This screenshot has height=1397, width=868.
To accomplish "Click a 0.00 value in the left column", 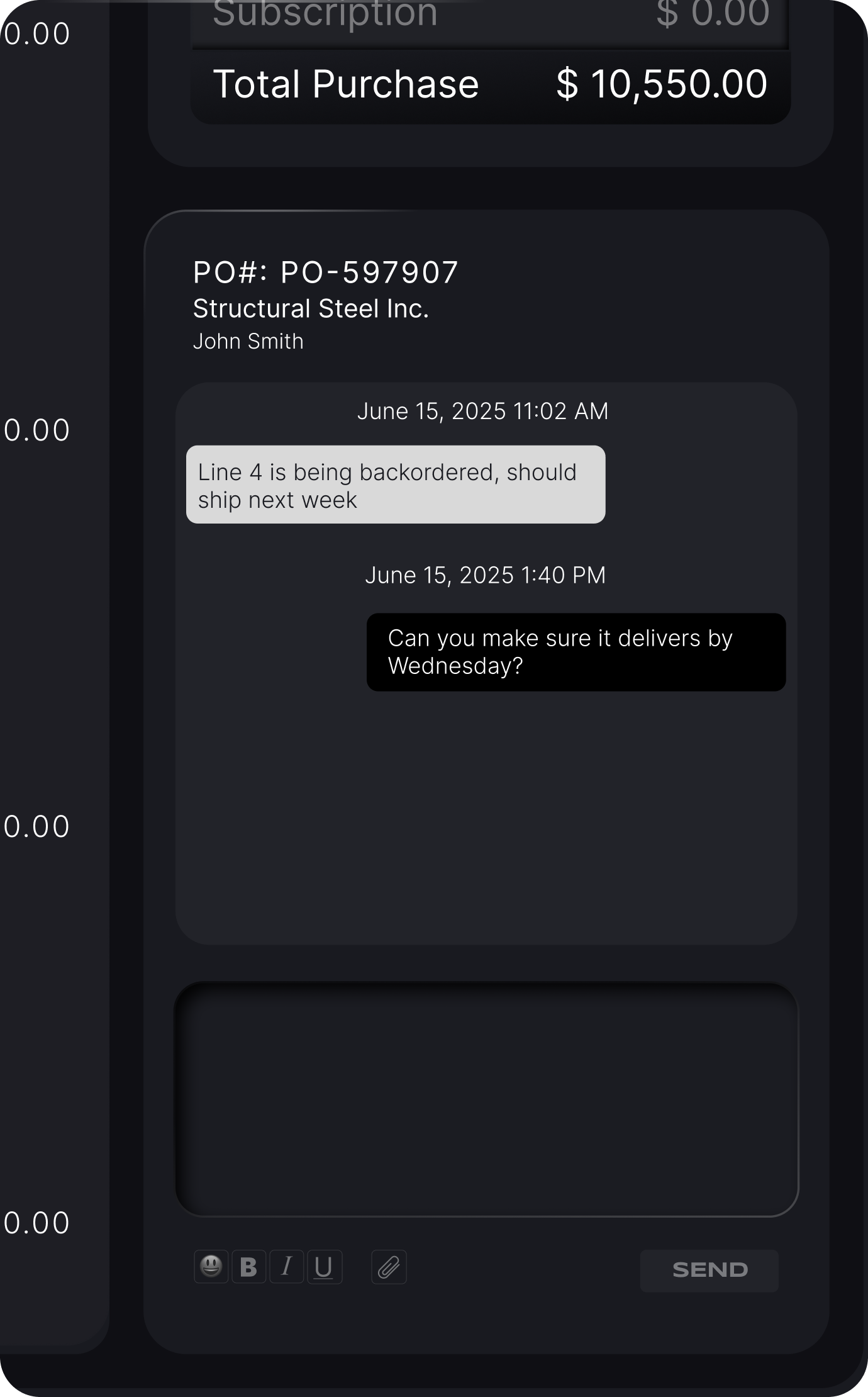I will pos(36,430).
